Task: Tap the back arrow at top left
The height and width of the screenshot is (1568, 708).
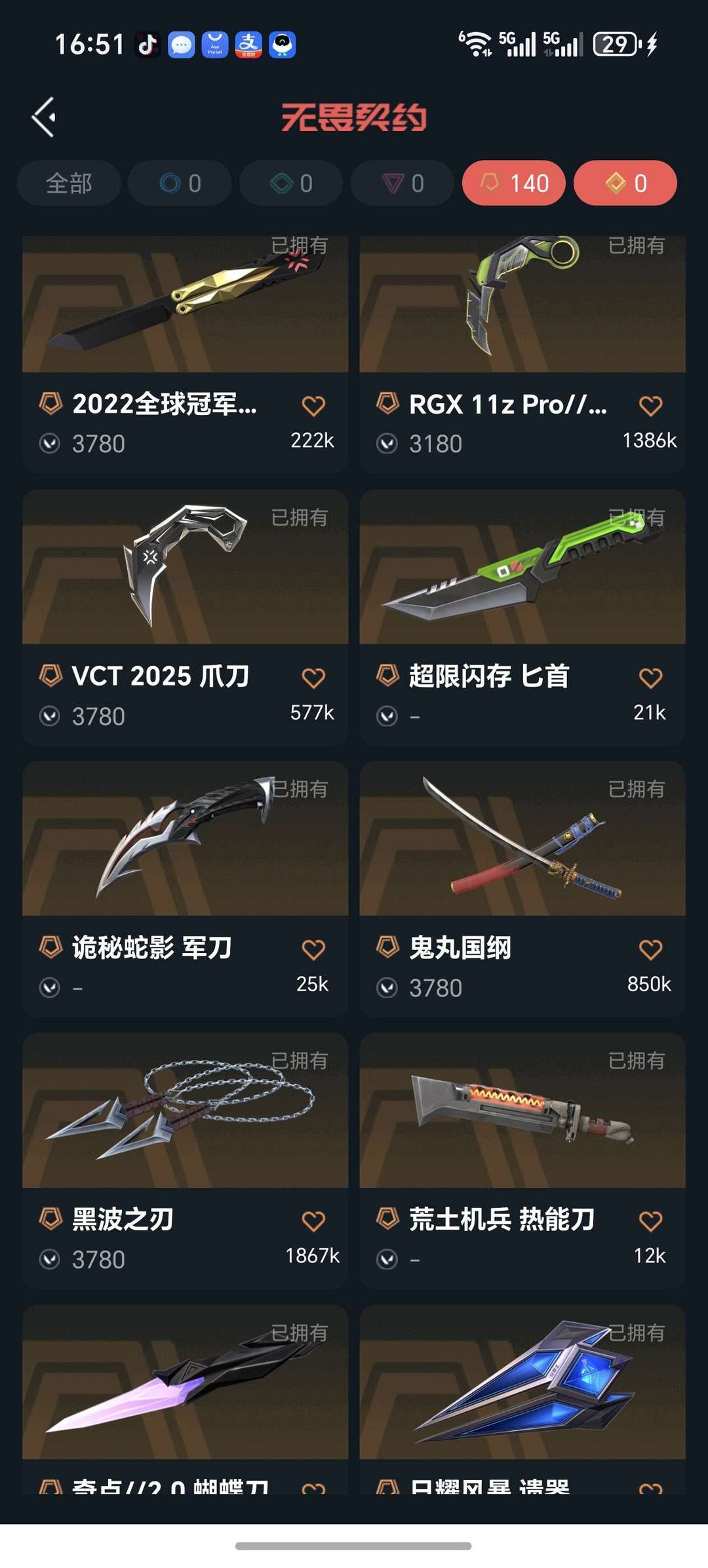Action: coord(43,117)
